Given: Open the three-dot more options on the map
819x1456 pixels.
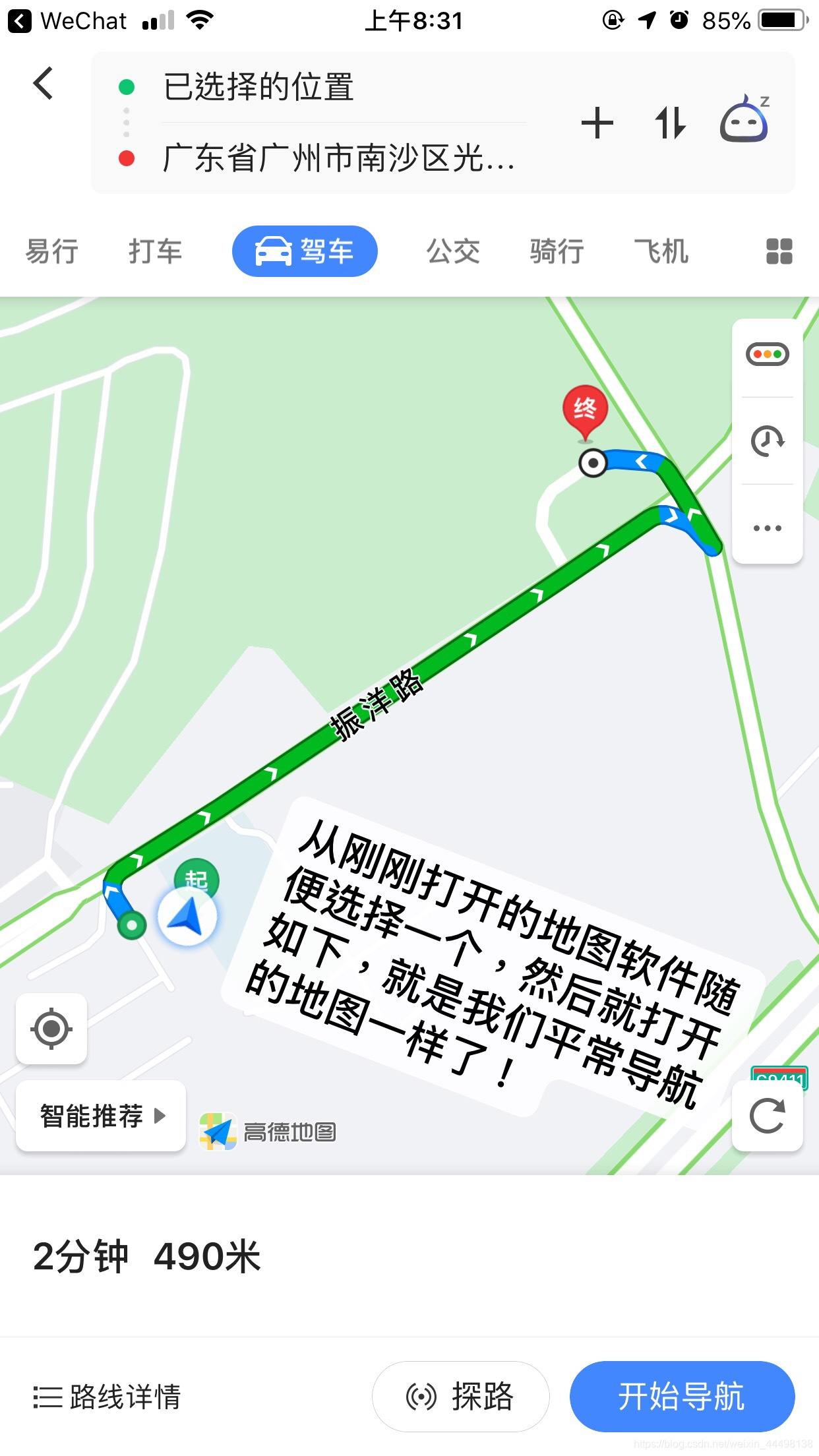Looking at the screenshot, I should 768,528.
